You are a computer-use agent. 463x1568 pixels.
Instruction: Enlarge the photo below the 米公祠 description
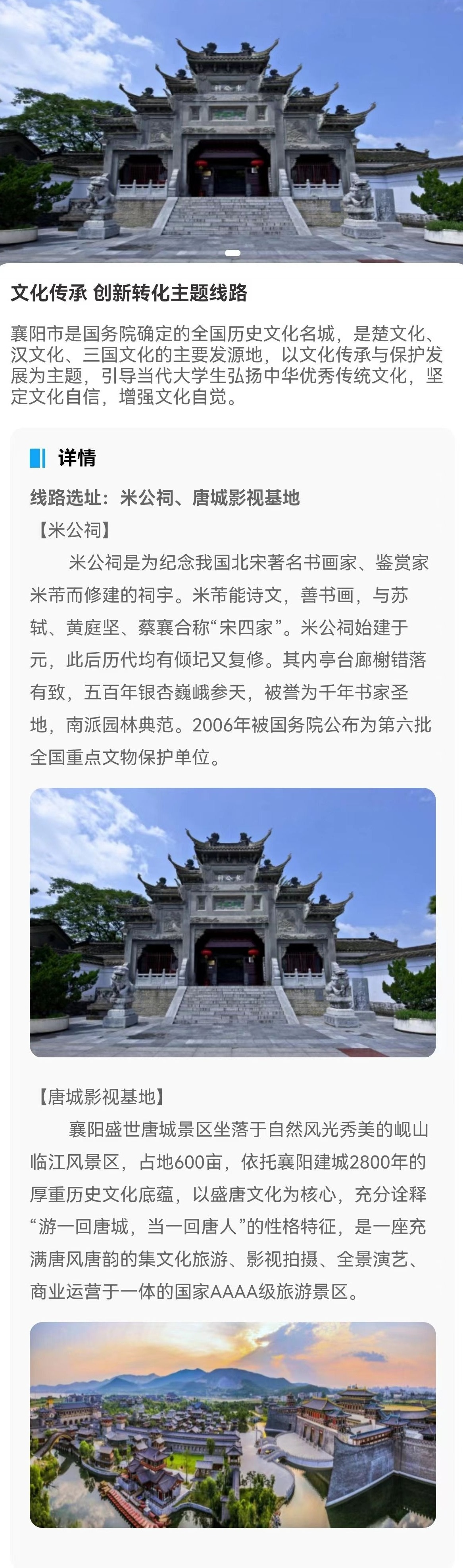[233, 921]
